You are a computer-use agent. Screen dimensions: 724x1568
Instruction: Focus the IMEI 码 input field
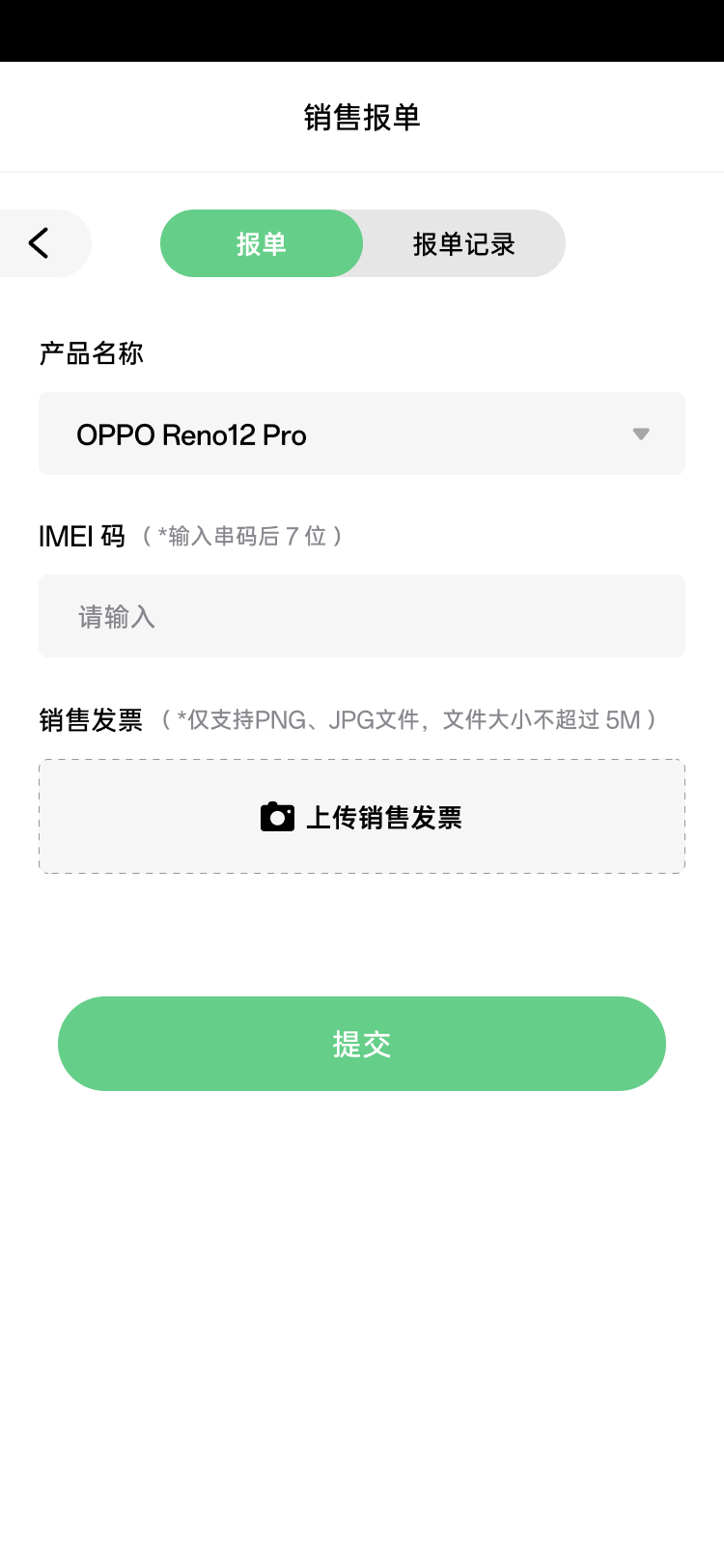click(x=362, y=616)
